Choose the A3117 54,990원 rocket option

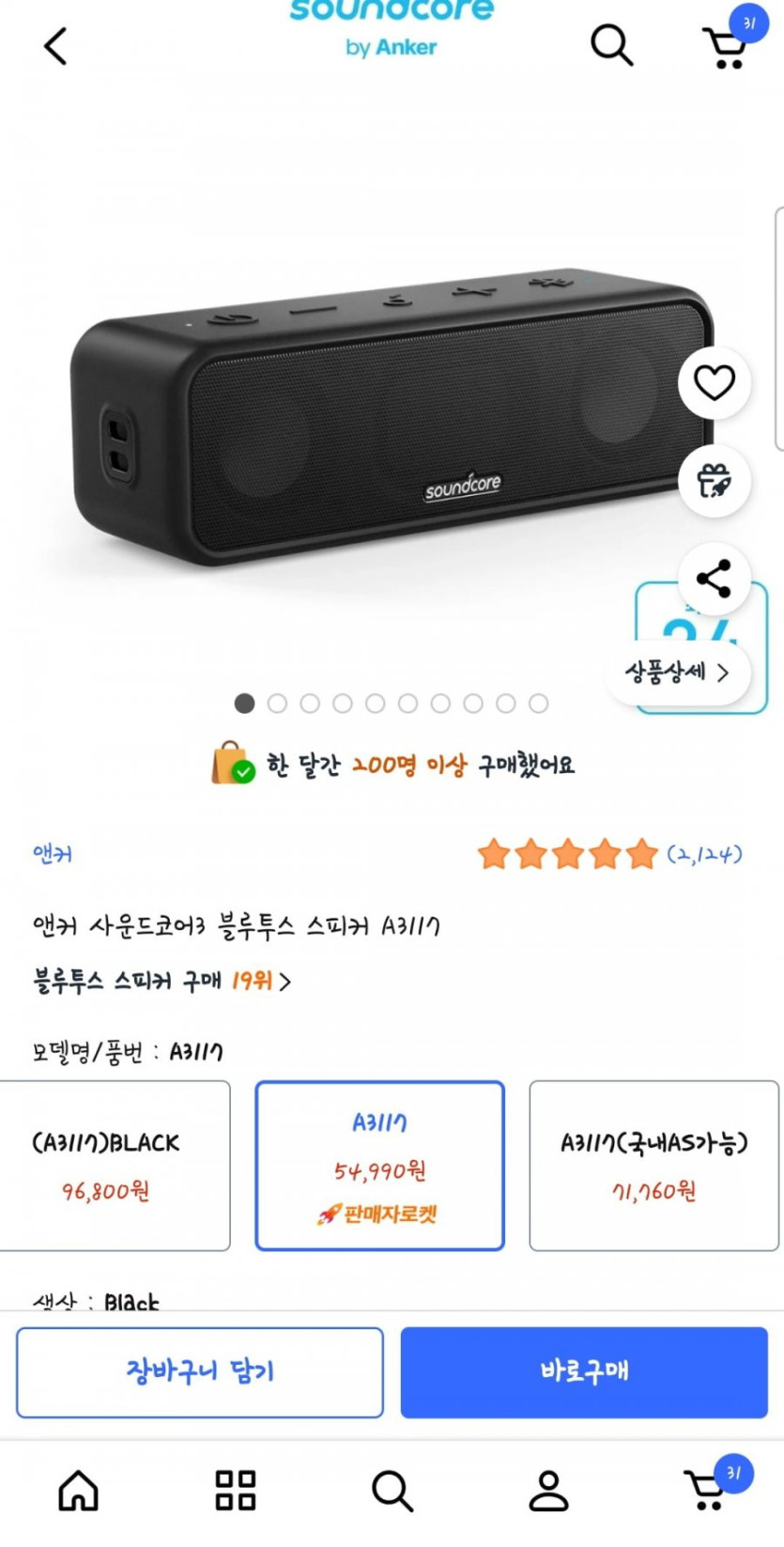coord(379,1166)
